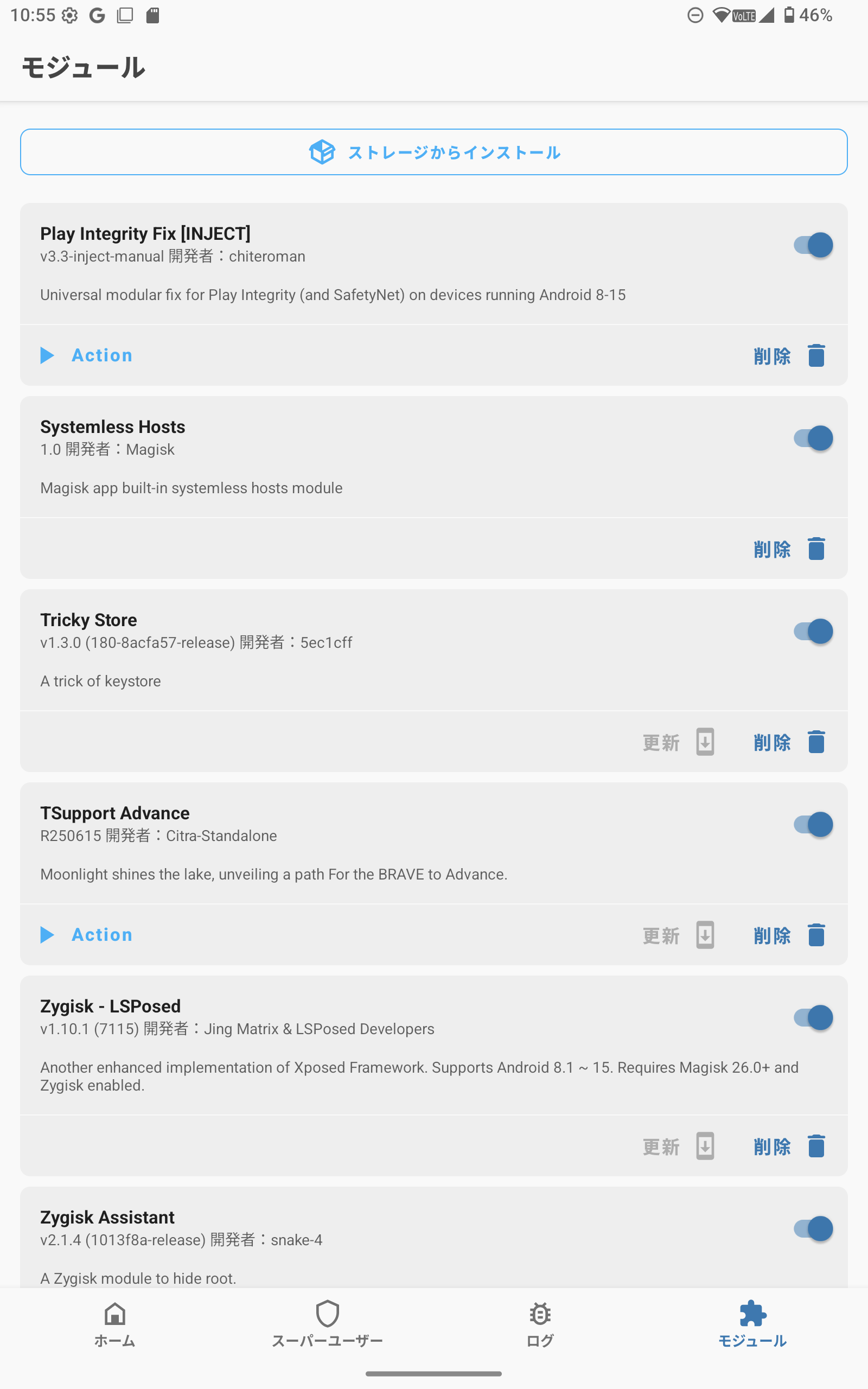Toggle Zygisk - LSPosed module off

(813, 1018)
